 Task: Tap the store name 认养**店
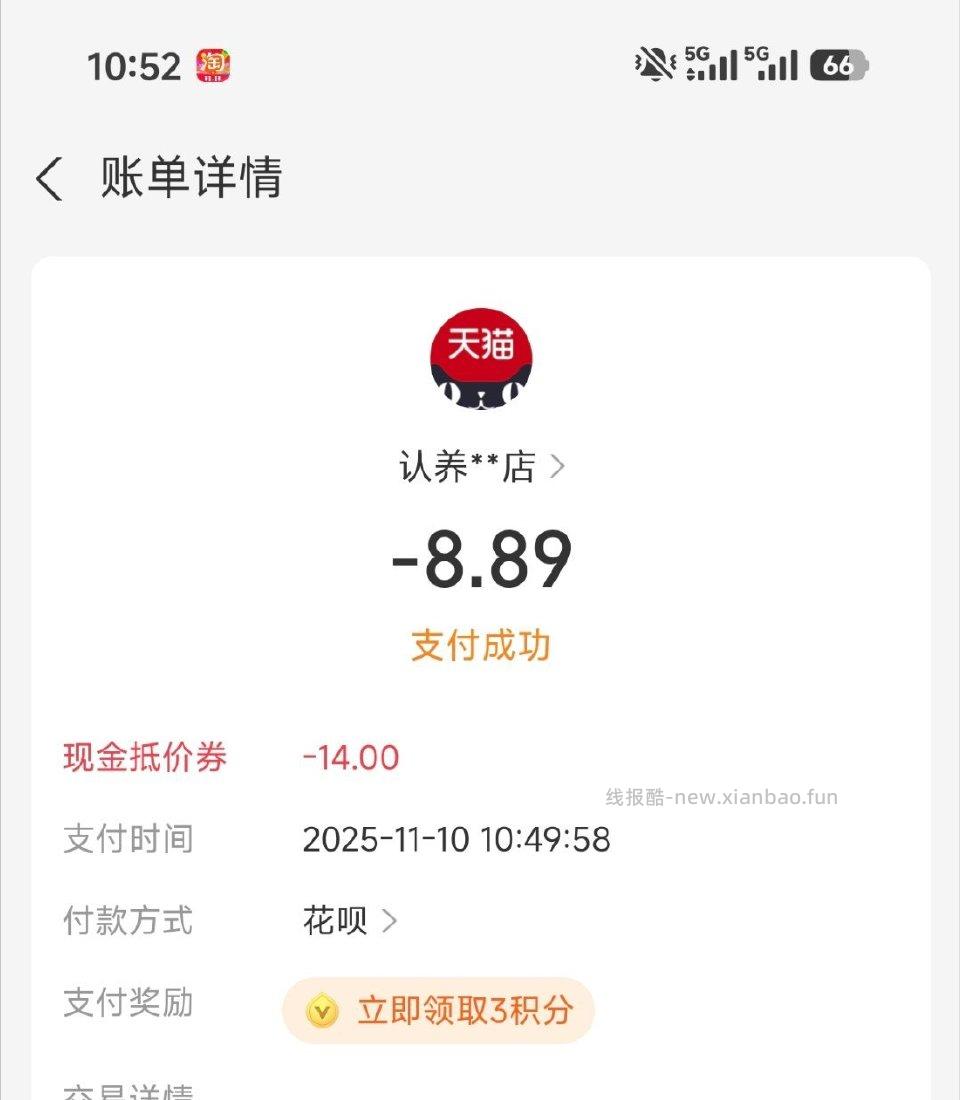coord(467,465)
